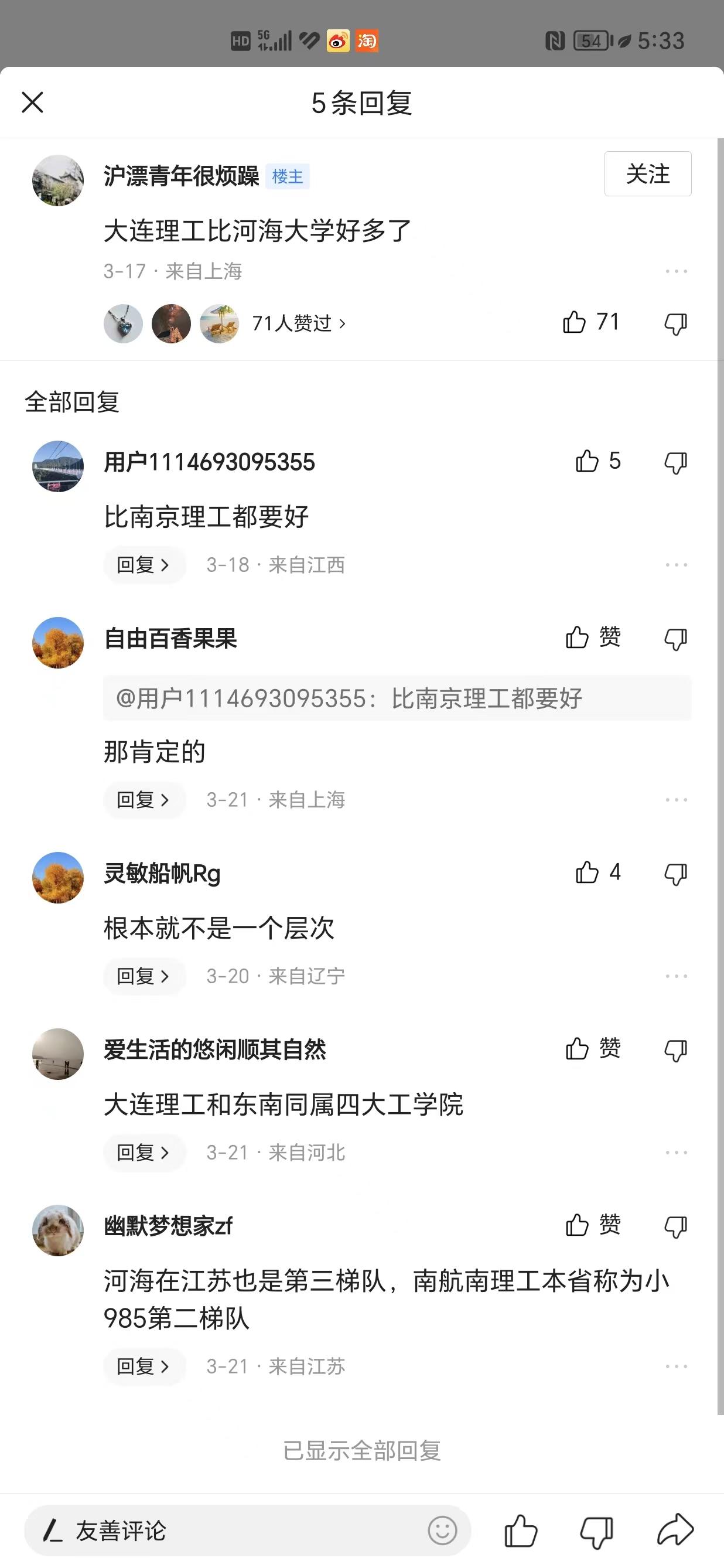The height and width of the screenshot is (1568, 724).
Task: Open Taobao from the status bar icon
Action: click(367, 41)
